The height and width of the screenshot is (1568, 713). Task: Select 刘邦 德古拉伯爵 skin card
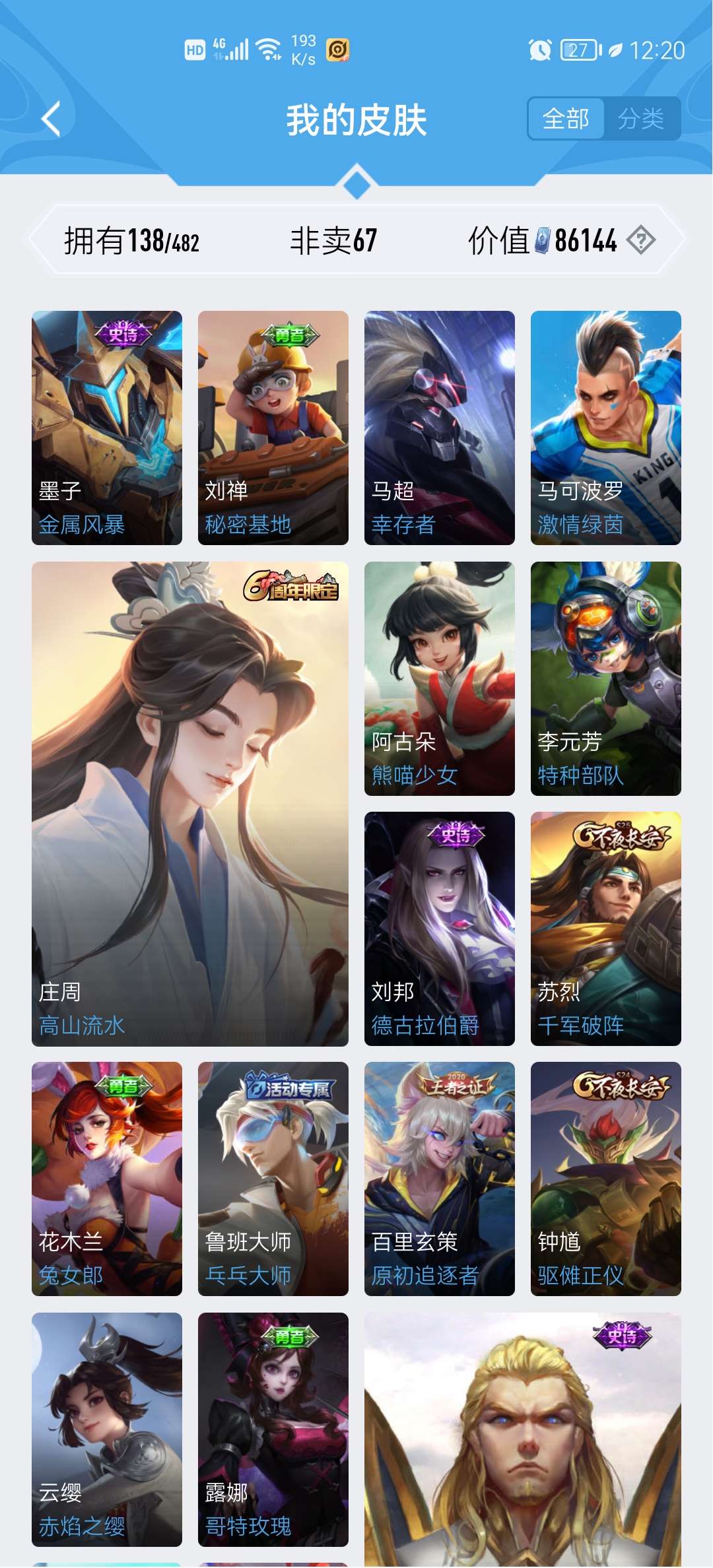440,929
